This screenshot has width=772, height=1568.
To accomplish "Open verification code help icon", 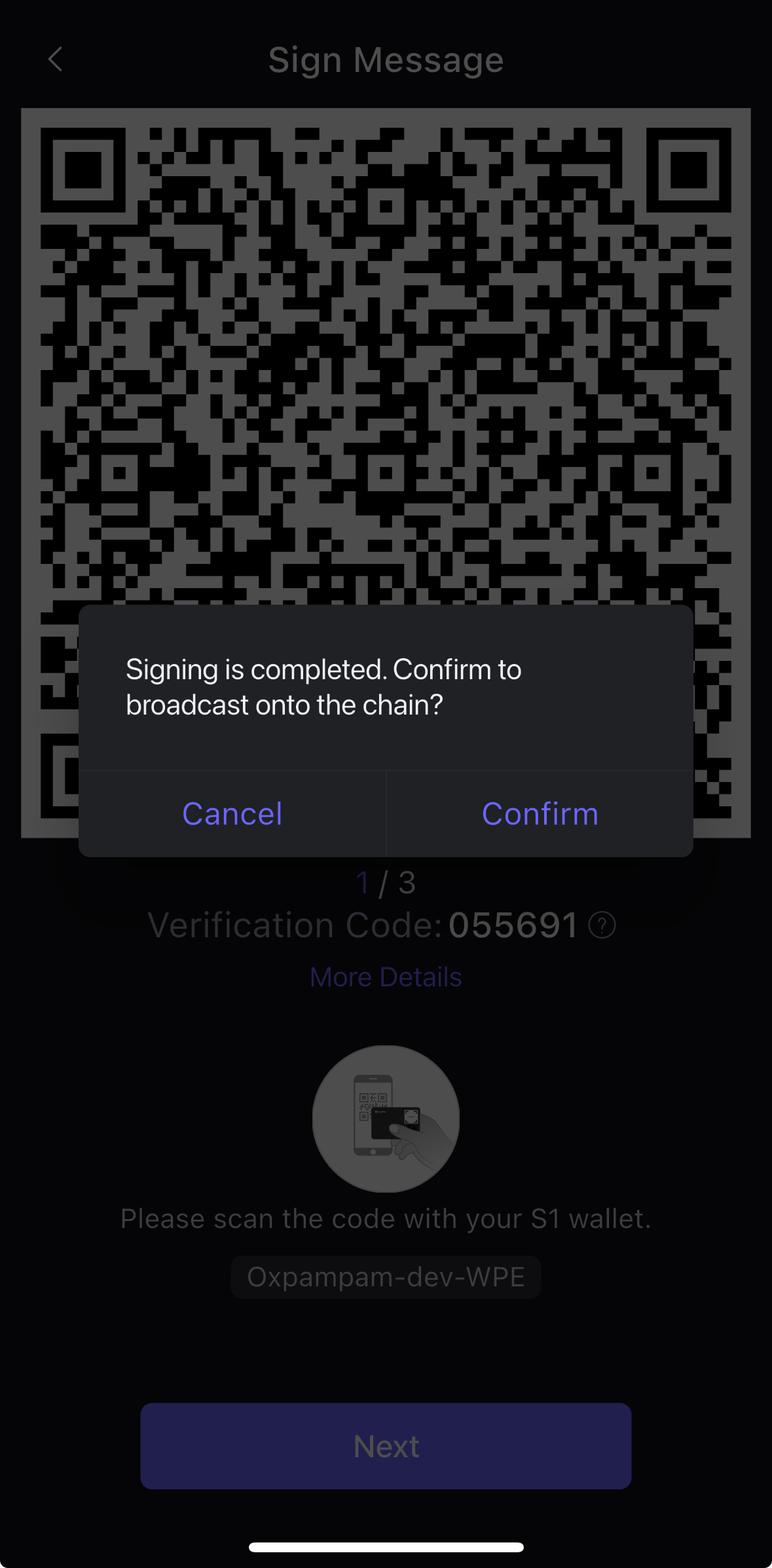I will 602,925.
